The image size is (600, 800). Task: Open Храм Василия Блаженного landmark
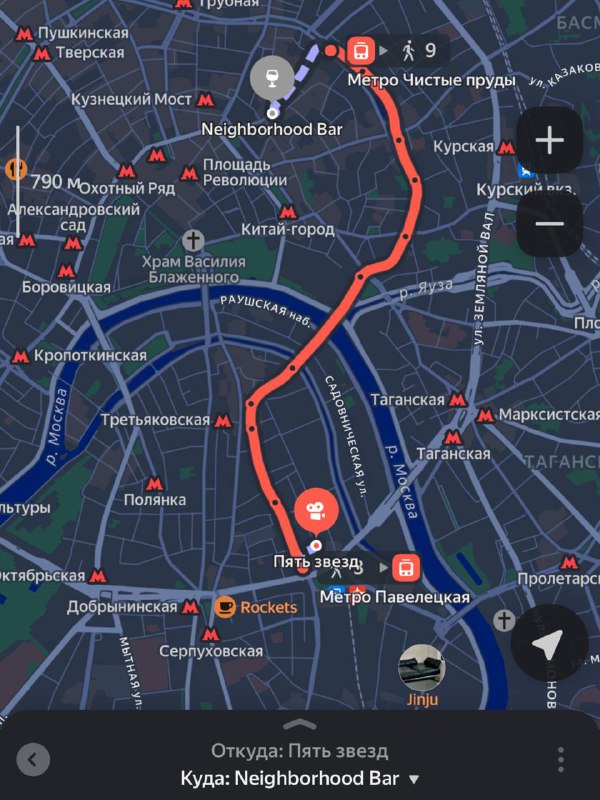(x=193, y=241)
